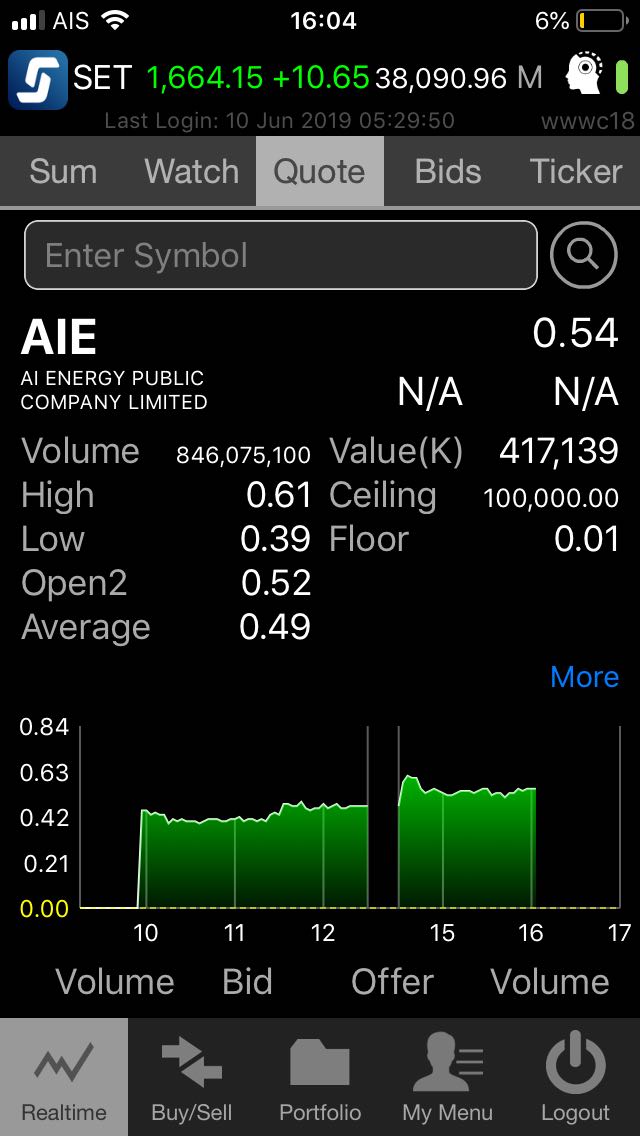Switch to the Sum tab
This screenshot has height=1136, width=640.
pos(64,172)
